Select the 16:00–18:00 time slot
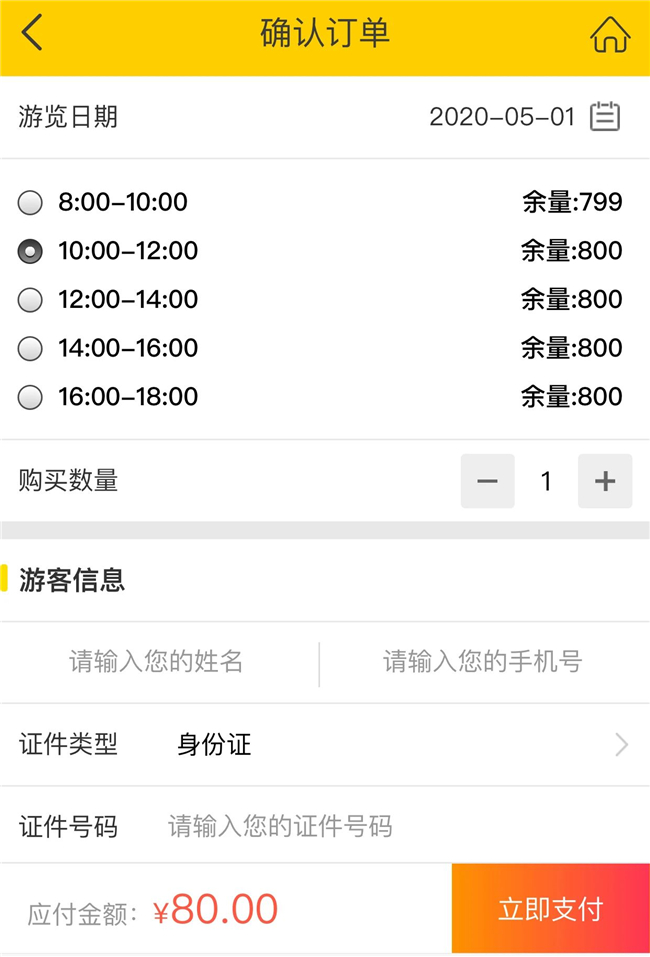Viewport: 650px width, 957px height. (x=31, y=397)
